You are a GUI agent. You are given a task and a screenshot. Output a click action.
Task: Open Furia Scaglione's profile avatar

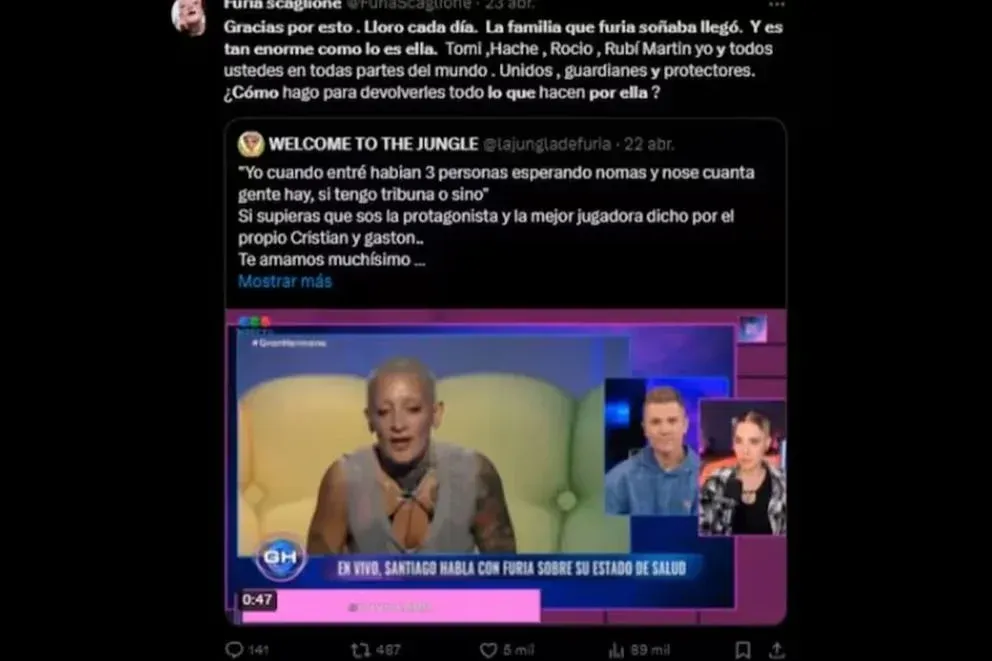coord(188,14)
